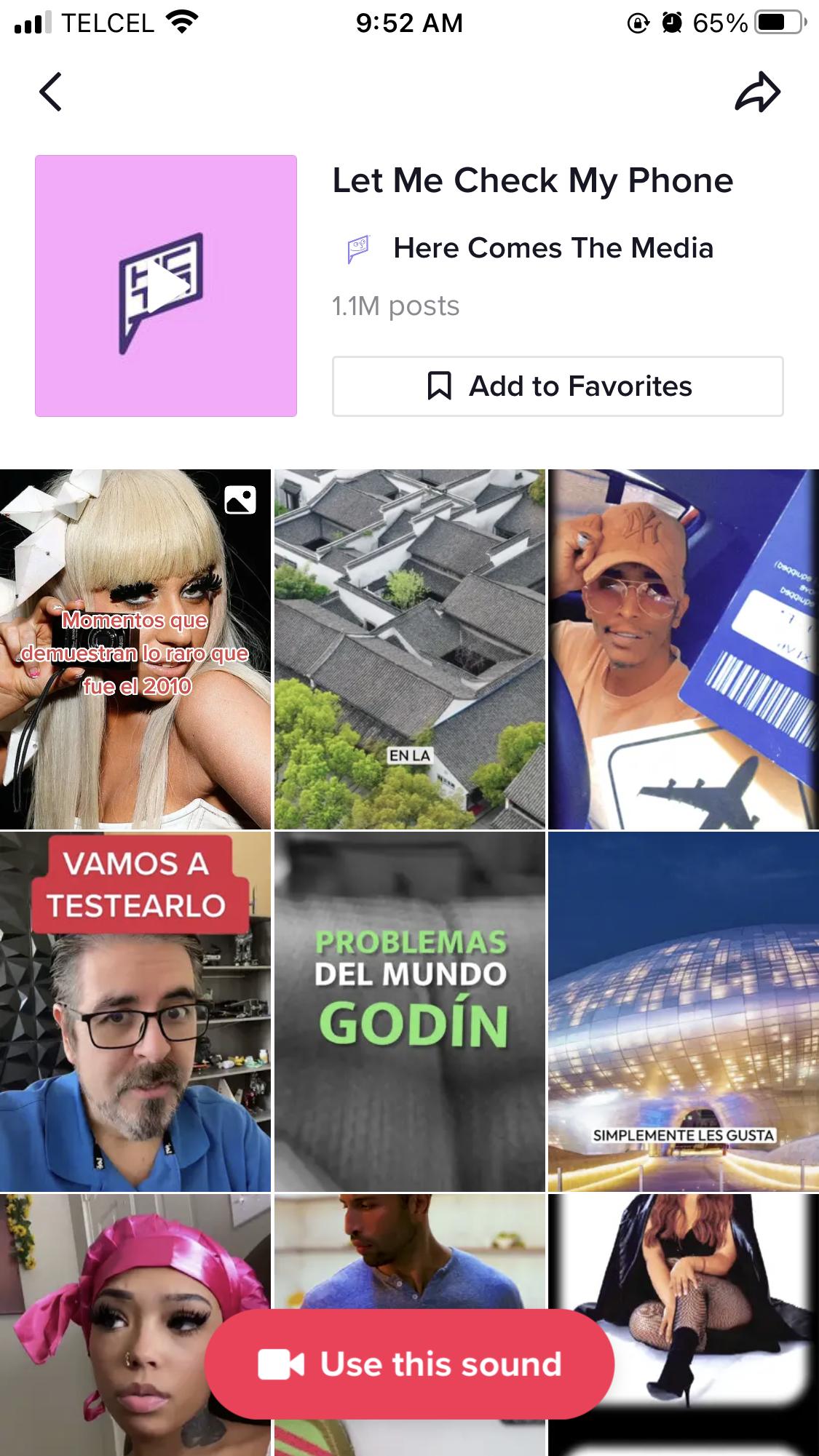The width and height of the screenshot is (819, 1456).
Task: Watch the 'Problemas del mundo Godín' video
Action: tap(409, 1011)
